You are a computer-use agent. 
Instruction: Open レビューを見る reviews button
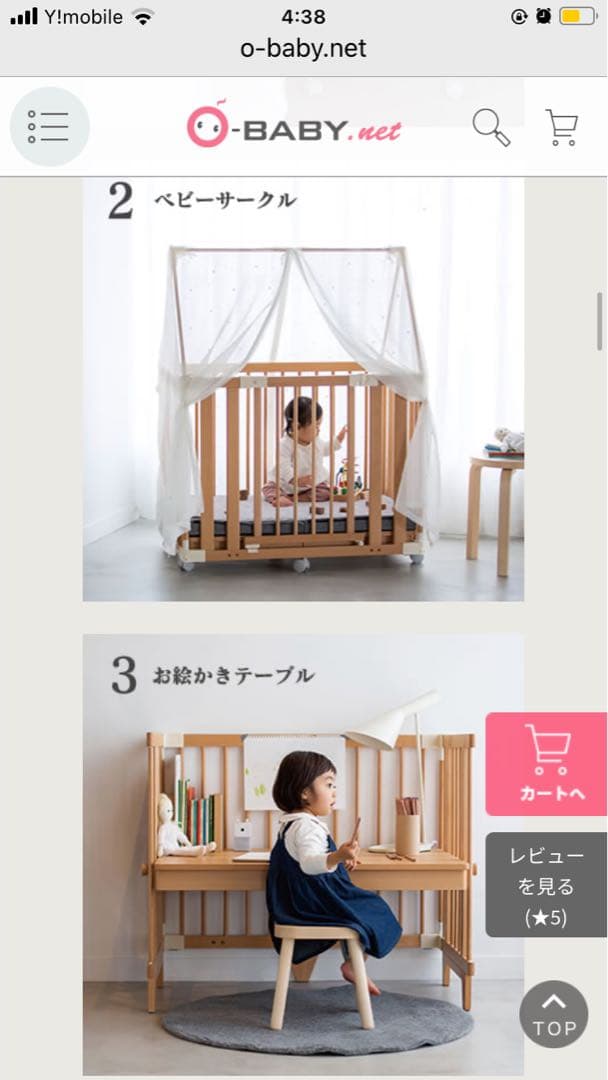tap(546, 885)
